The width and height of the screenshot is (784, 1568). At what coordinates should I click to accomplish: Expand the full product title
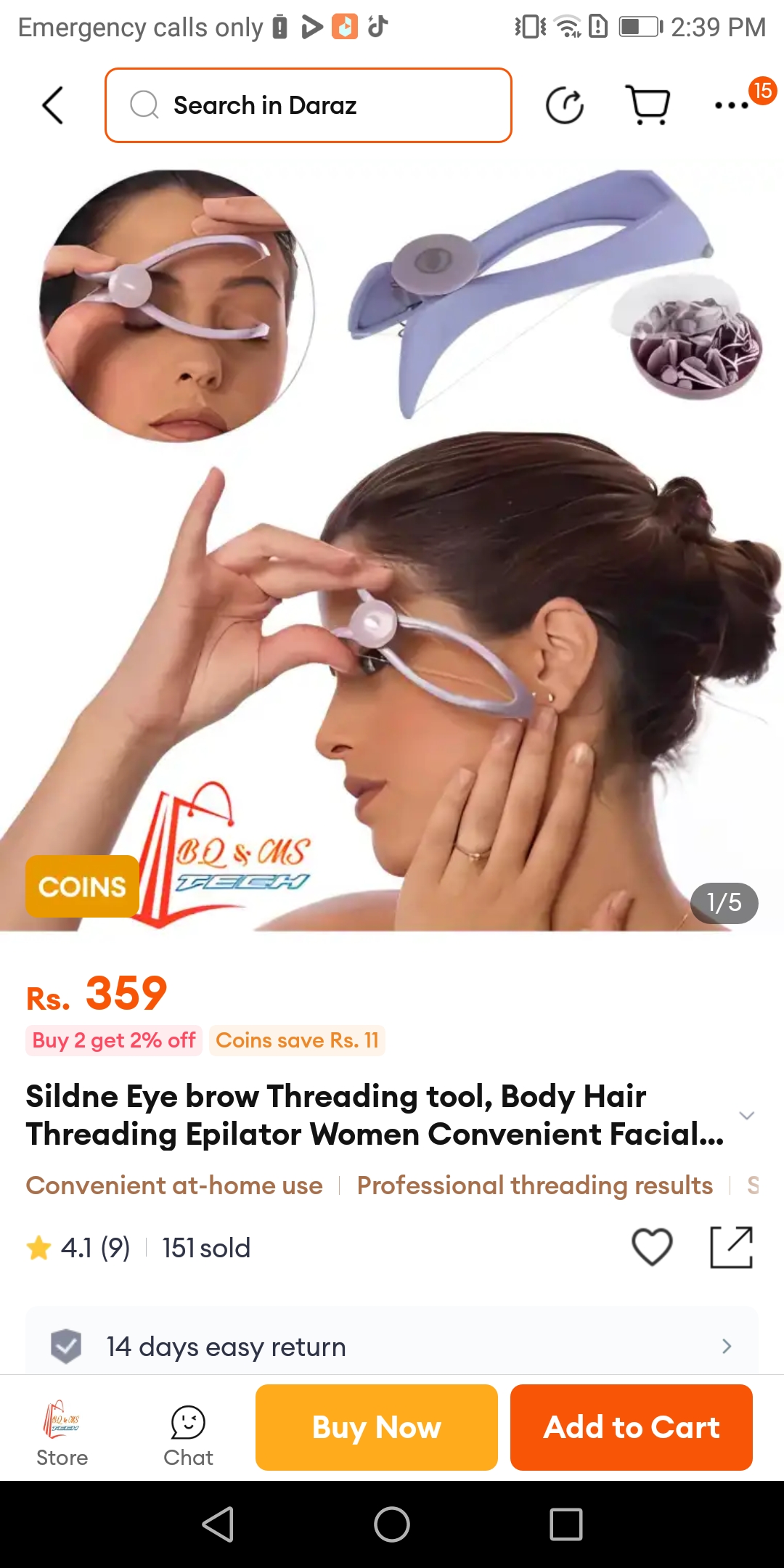746,1115
